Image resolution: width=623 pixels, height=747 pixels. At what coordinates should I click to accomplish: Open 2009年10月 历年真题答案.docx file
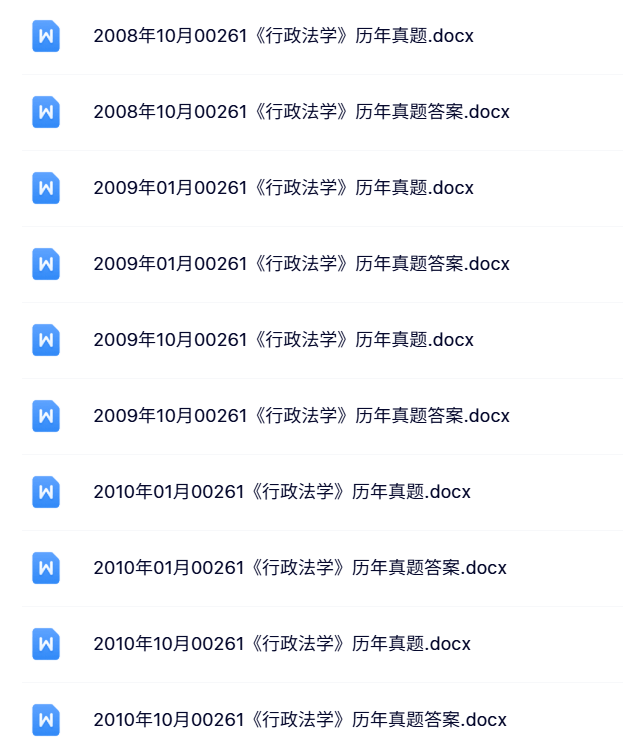pos(301,416)
